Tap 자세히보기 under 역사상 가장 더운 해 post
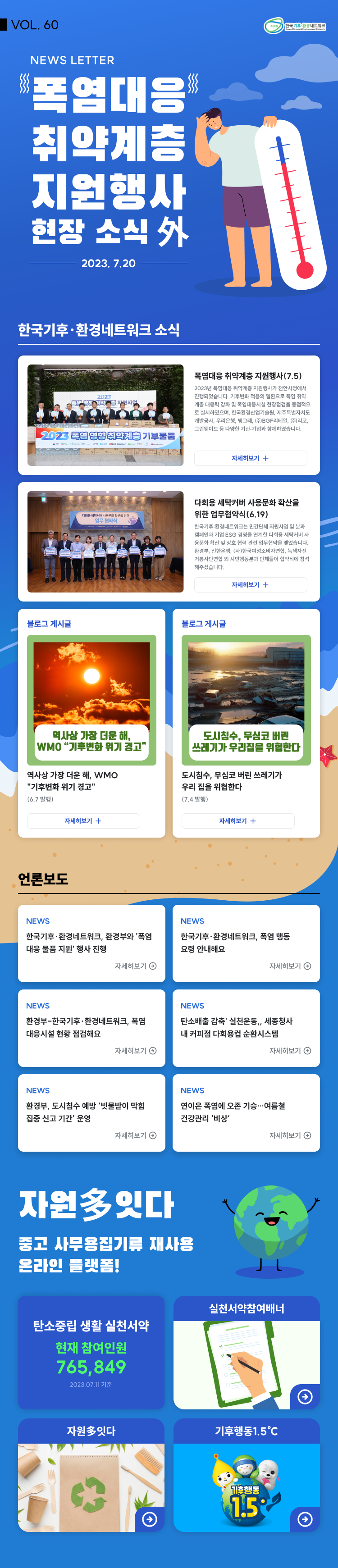Image resolution: width=338 pixels, height=1568 pixels. tap(83, 820)
